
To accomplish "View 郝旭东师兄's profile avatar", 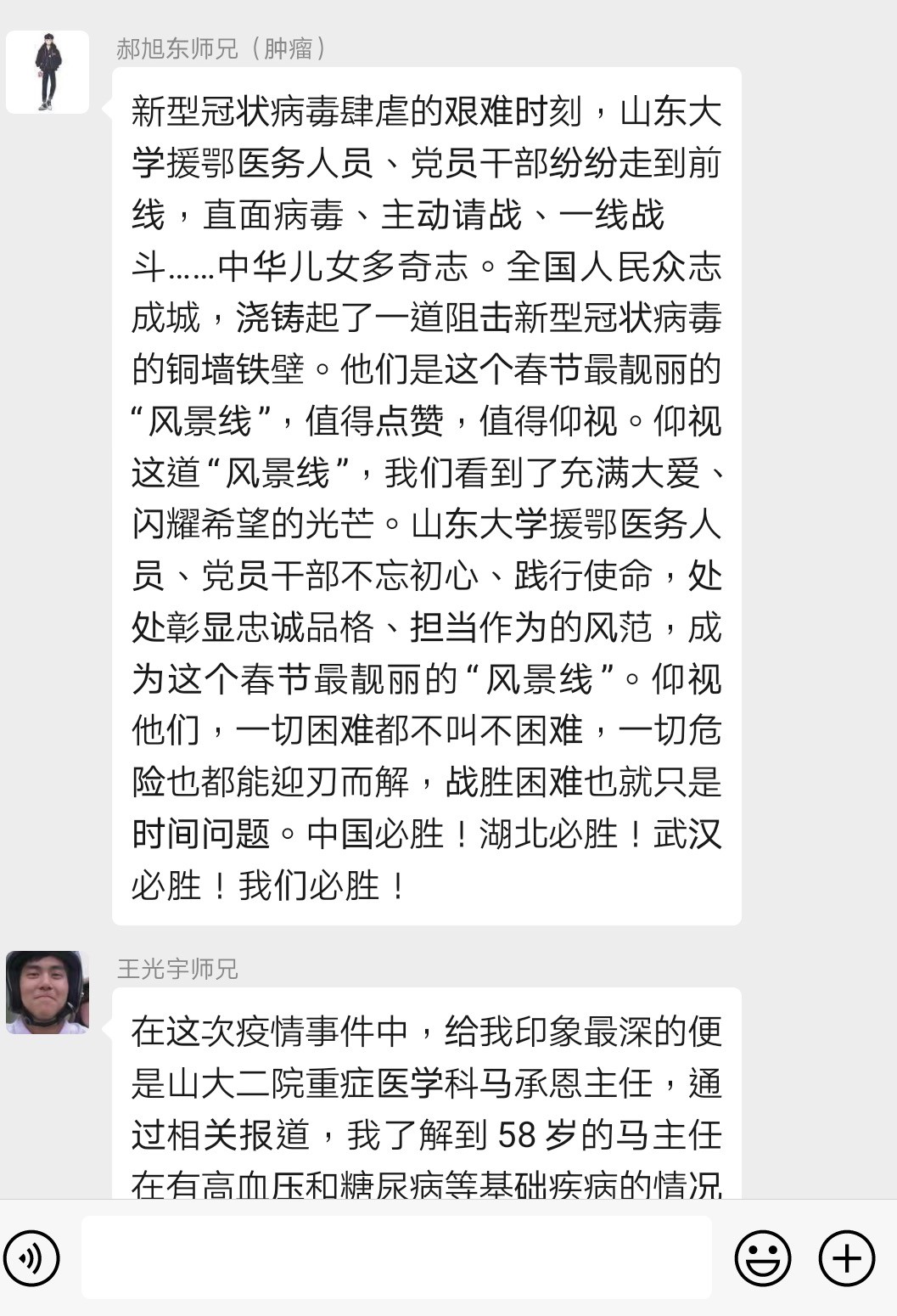I will click(x=48, y=72).
